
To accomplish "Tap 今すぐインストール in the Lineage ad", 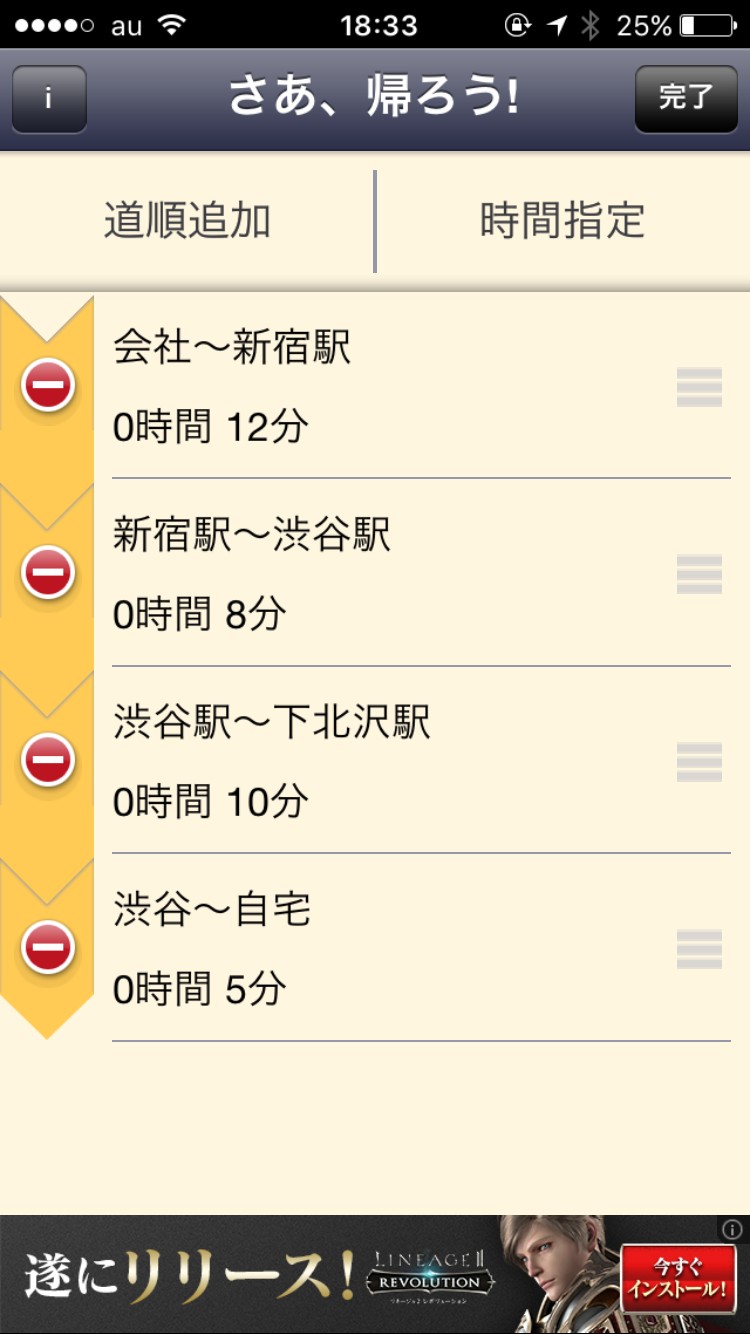I will point(676,1279).
